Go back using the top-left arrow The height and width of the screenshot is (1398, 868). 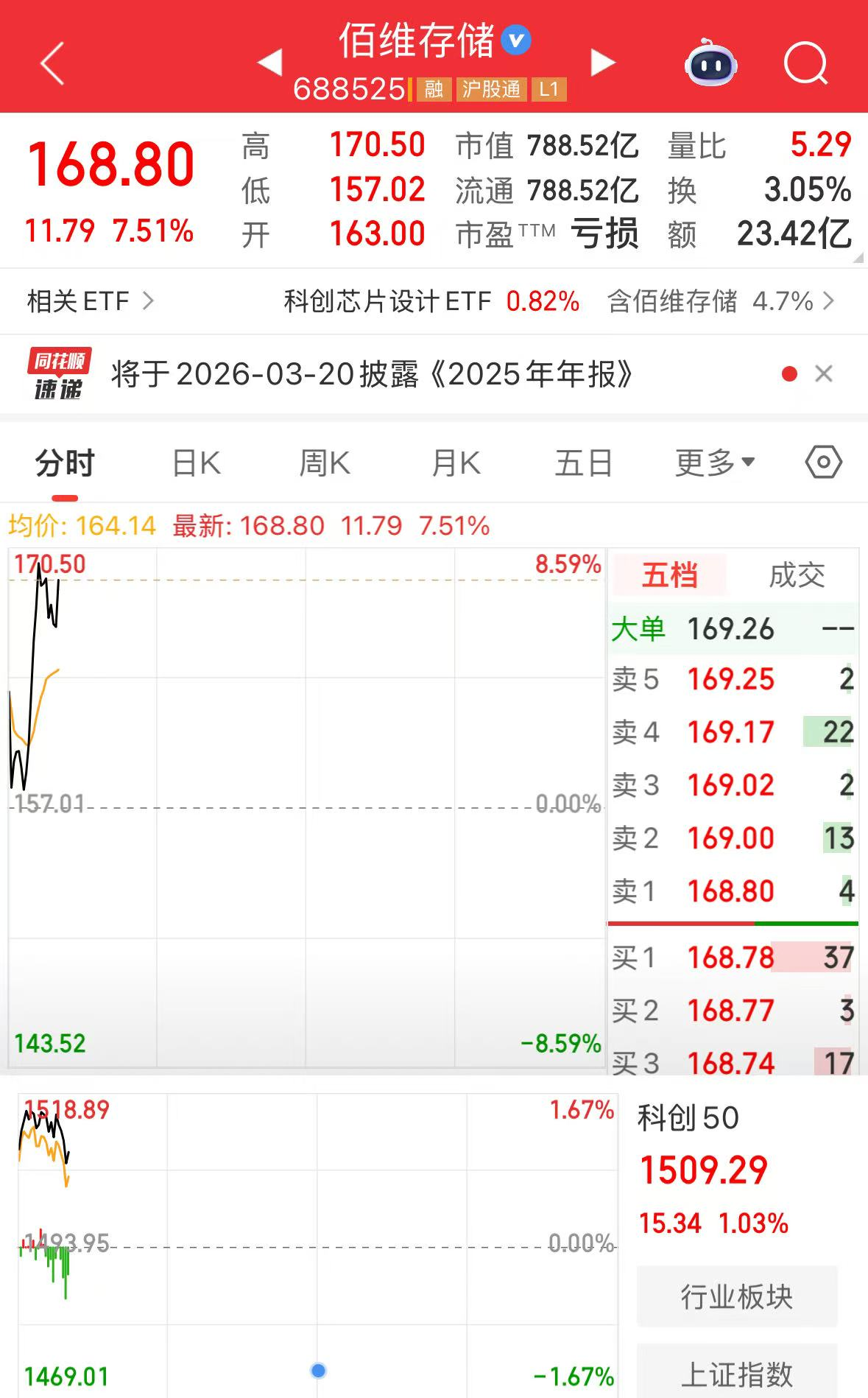tap(52, 63)
